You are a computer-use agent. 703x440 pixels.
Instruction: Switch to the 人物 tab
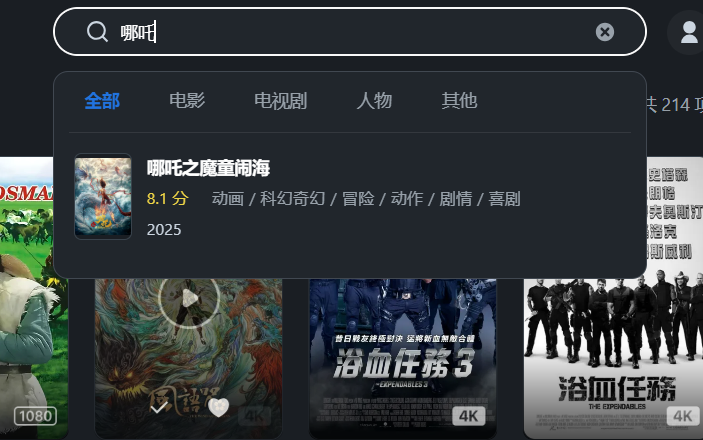pyautogui.click(x=374, y=101)
